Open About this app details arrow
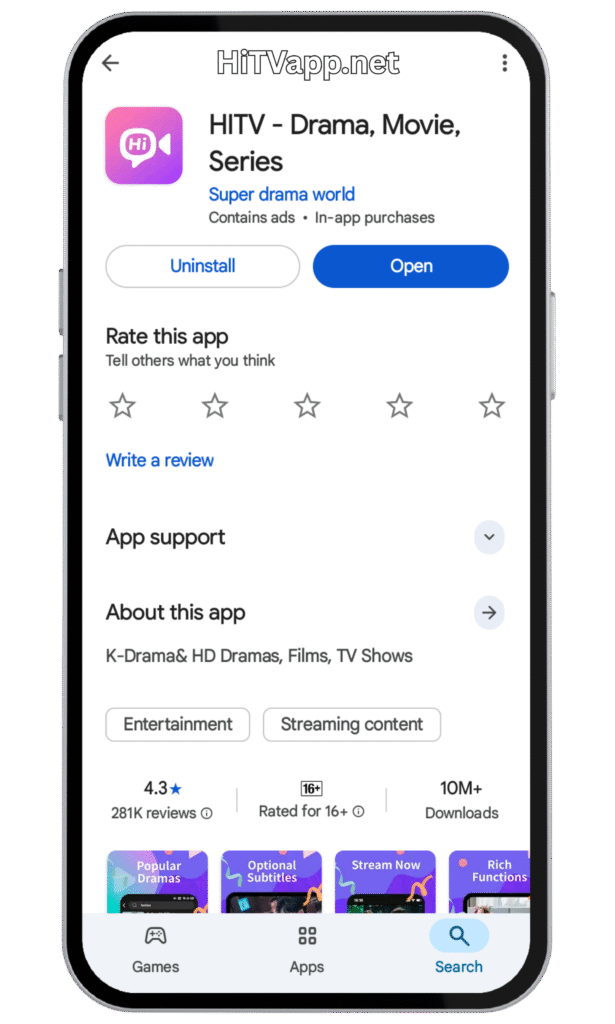This screenshot has width=615, height=1024. click(488, 612)
